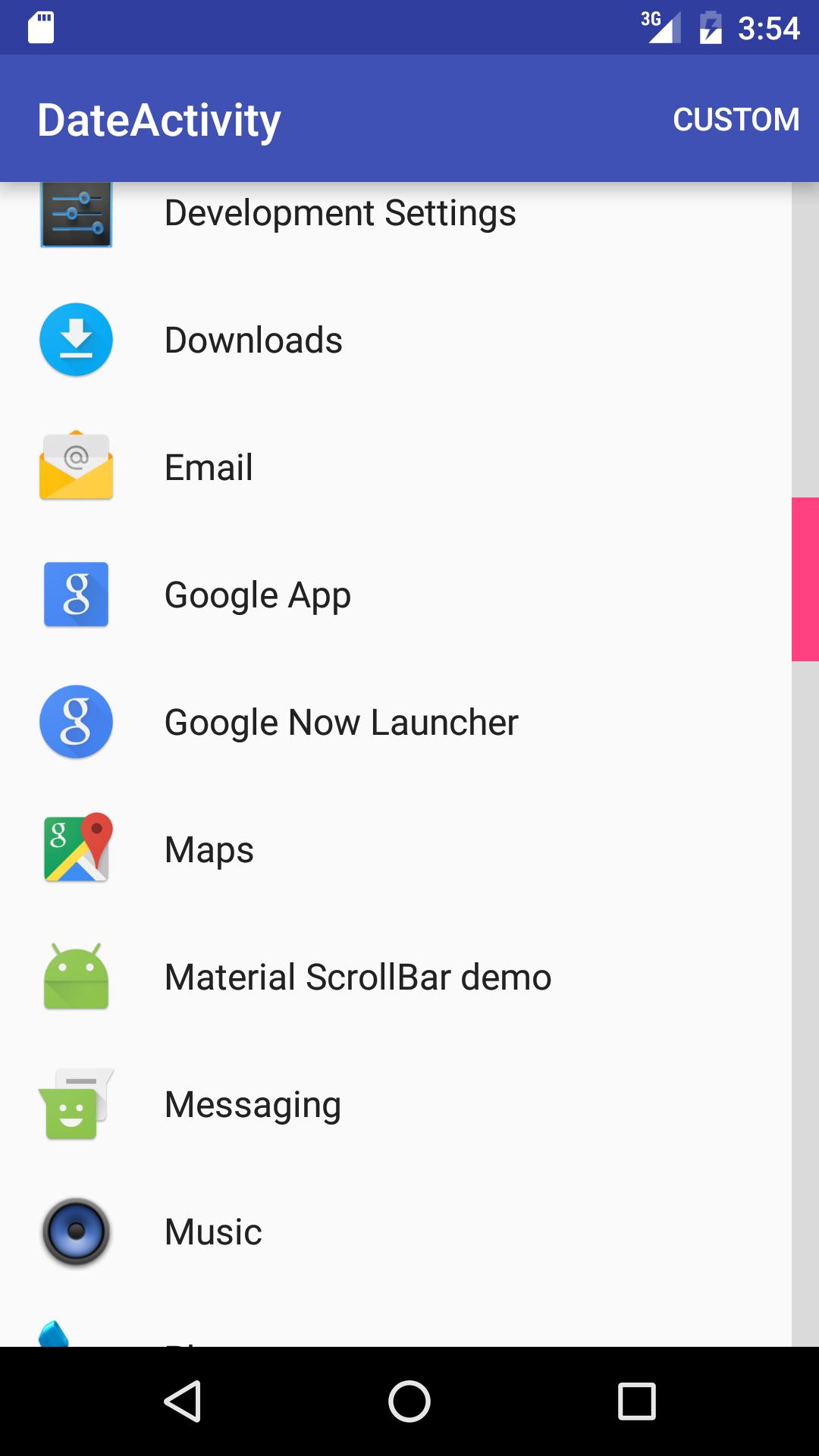Tap the Music speaker icon
Screen dimensions: 819x1456
click(75, 1231)
